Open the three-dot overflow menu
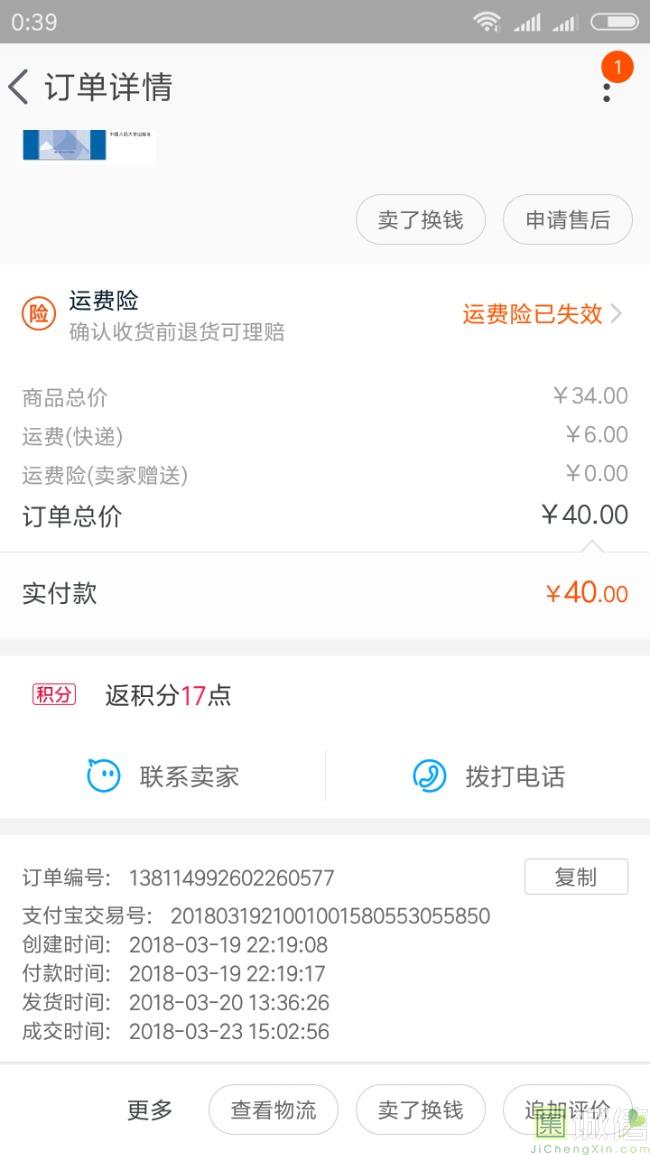Viewport: 650px width, 1155px height. (607, 92)
